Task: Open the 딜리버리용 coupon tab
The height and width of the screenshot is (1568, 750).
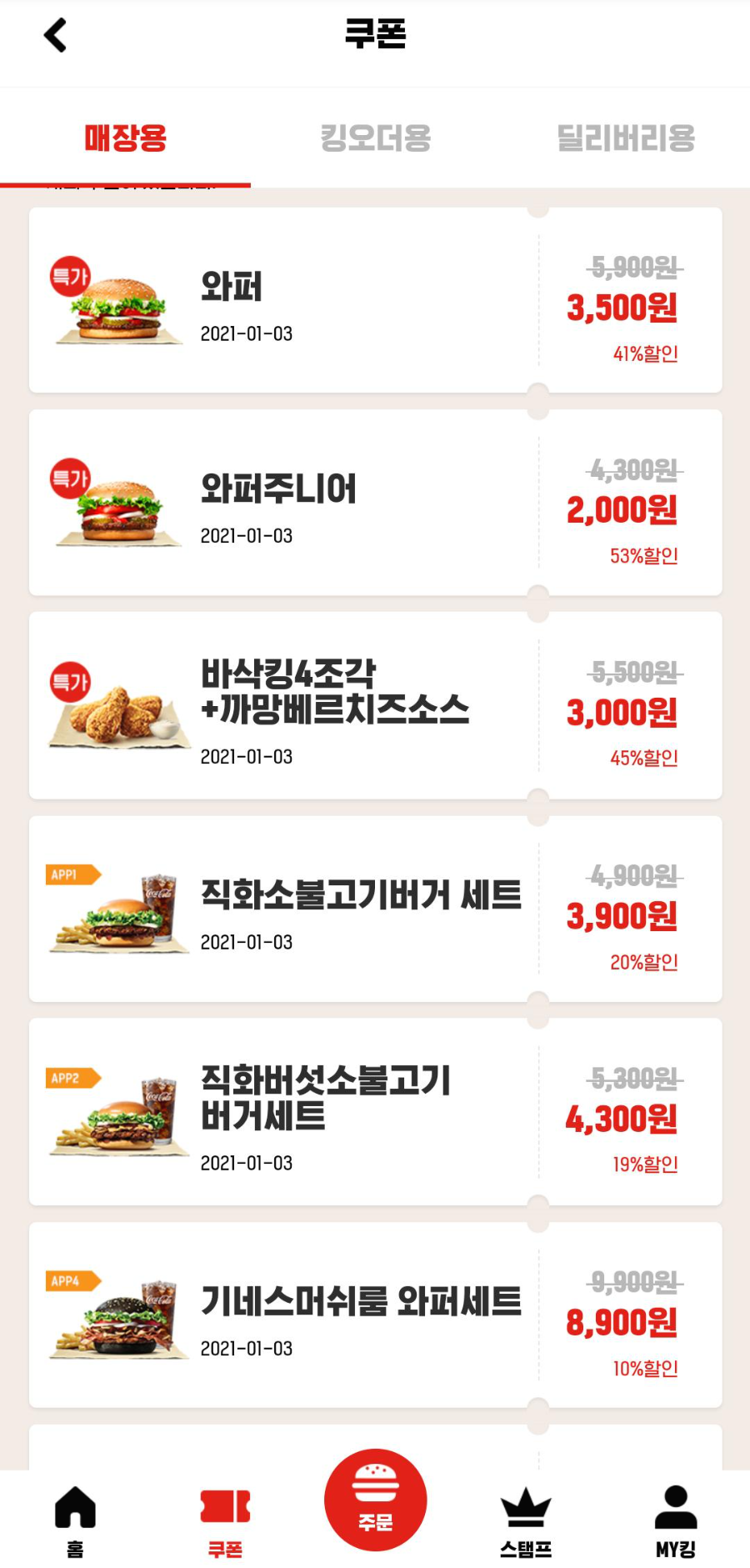Action: click(x=626, y=139)
